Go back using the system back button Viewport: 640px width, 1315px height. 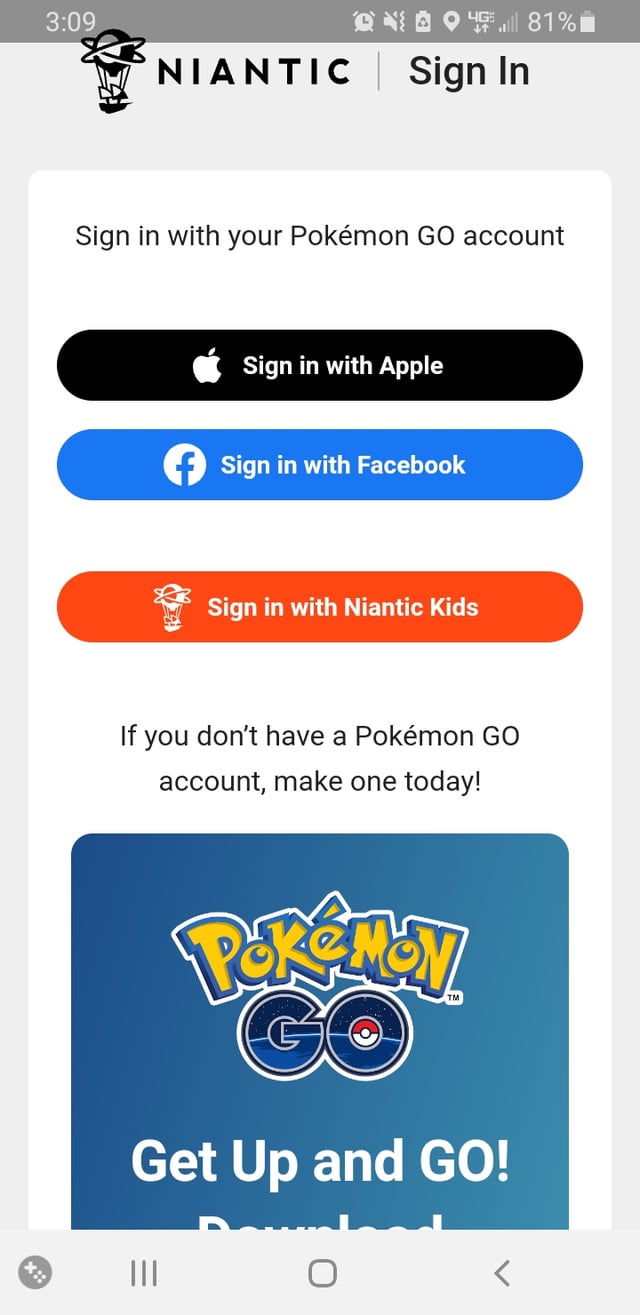[x=502, y=1272]
